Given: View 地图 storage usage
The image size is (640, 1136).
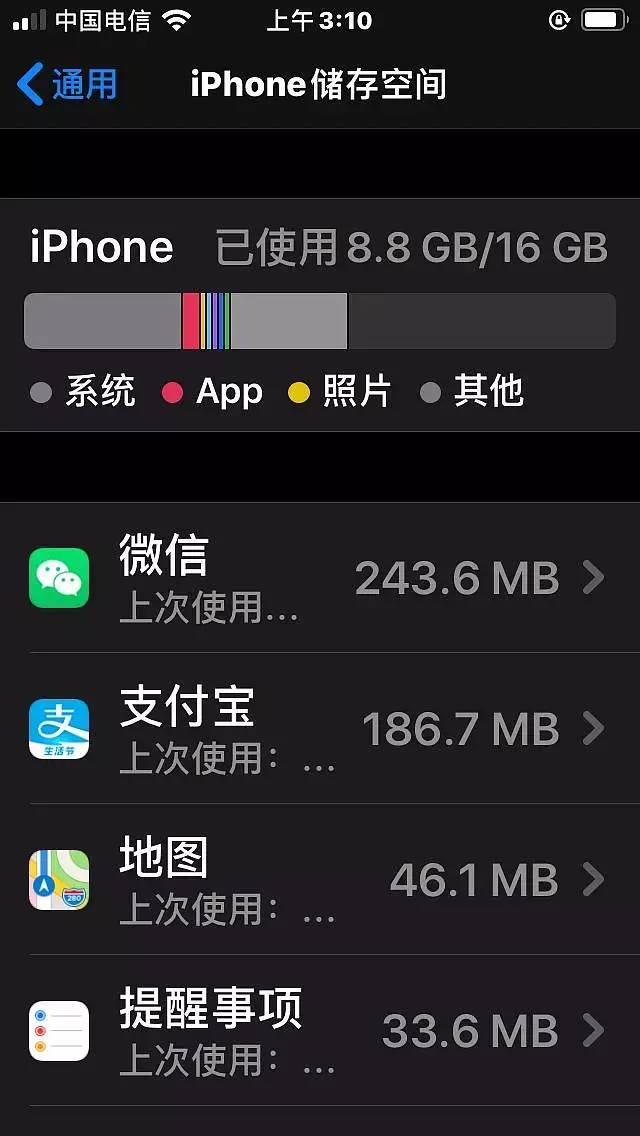Looking at the screenshot, I should pyautogui.click(x=320, y=880).
